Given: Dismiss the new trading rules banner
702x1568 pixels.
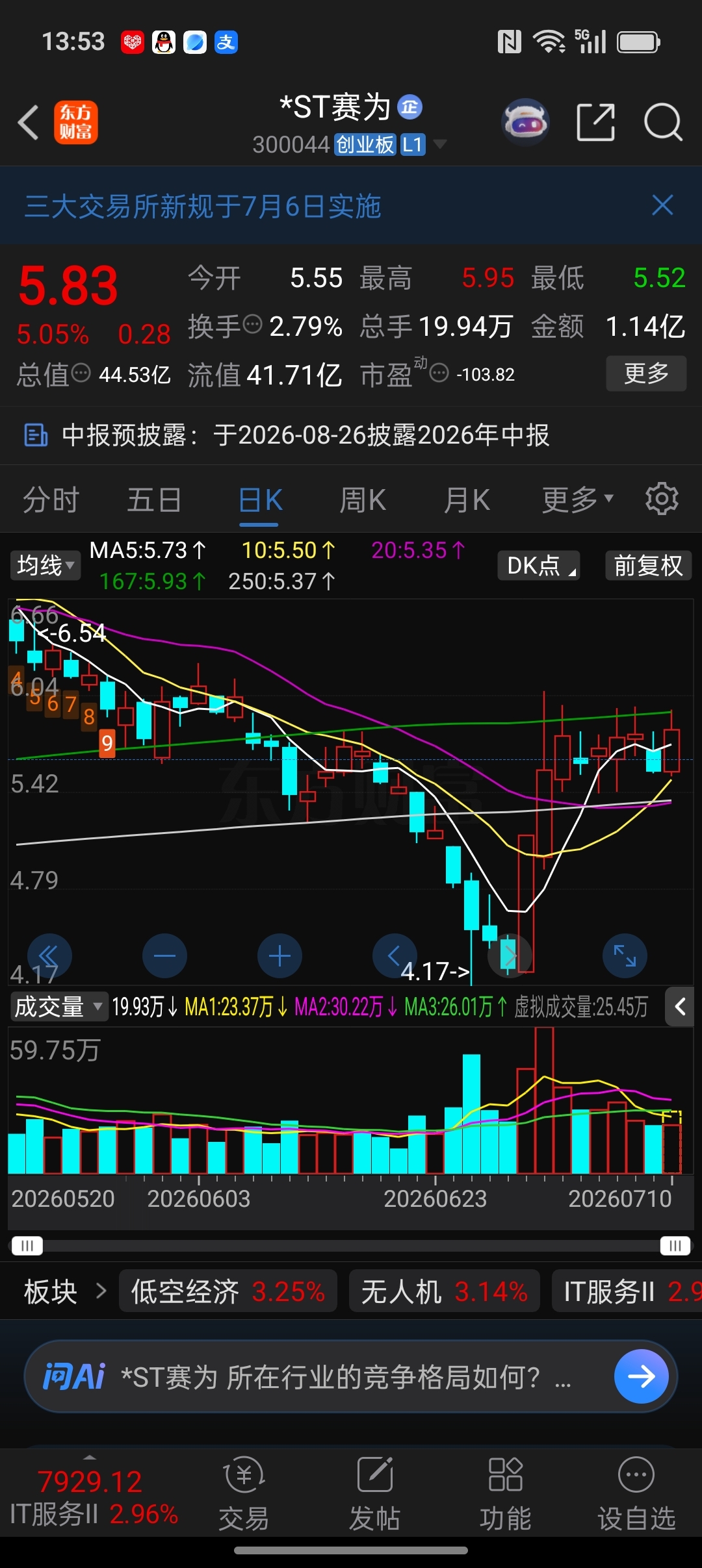Looking at the screenshot, I should pos(662,205).
